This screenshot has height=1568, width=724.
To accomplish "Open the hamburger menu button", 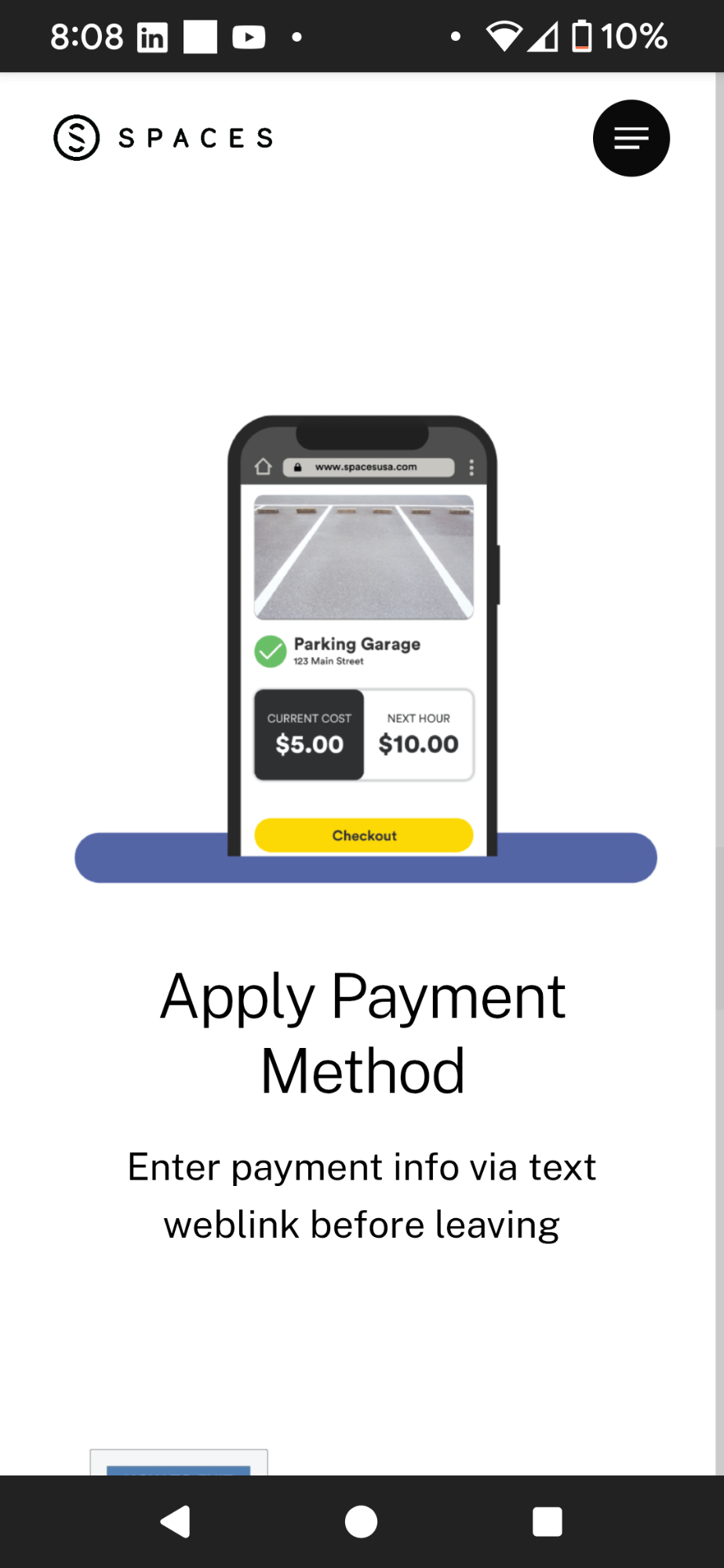I will click(x=631, y=138).
